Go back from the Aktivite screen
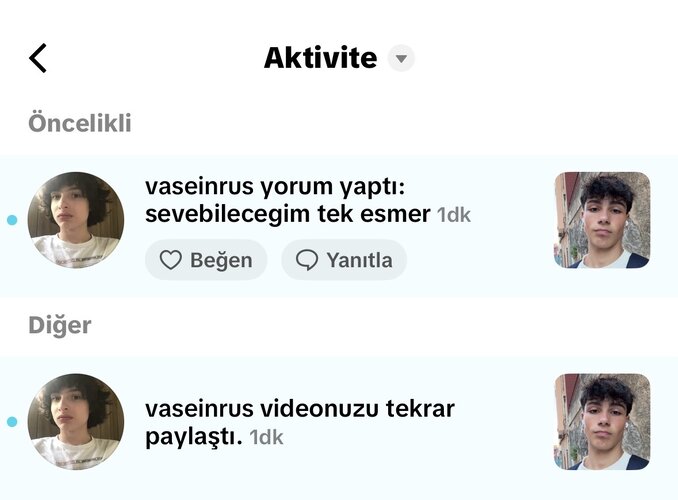The height and width of the screenshot is (500, 678). tap(38, 58)
